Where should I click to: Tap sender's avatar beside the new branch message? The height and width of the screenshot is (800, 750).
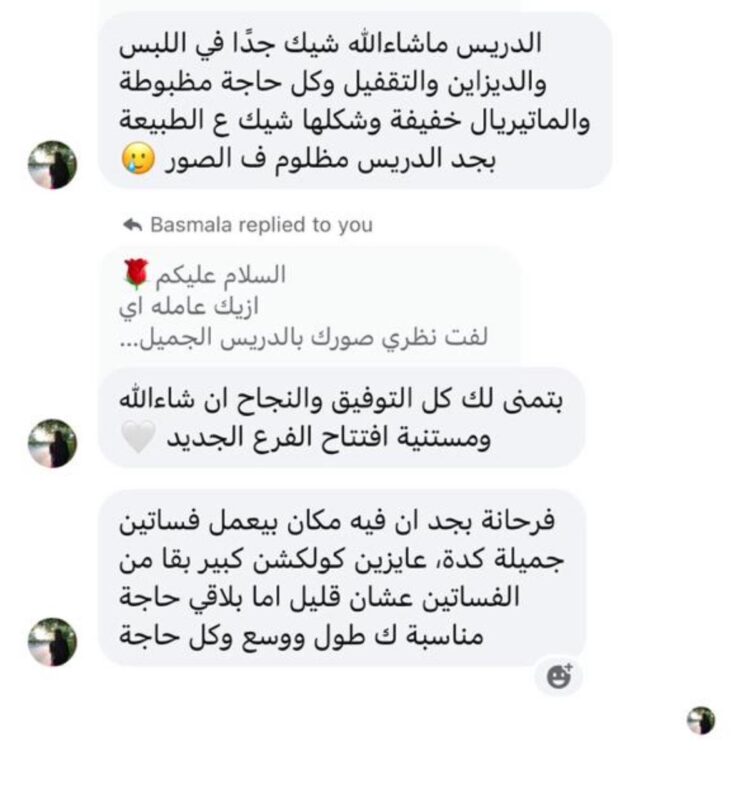pos(52,443)
